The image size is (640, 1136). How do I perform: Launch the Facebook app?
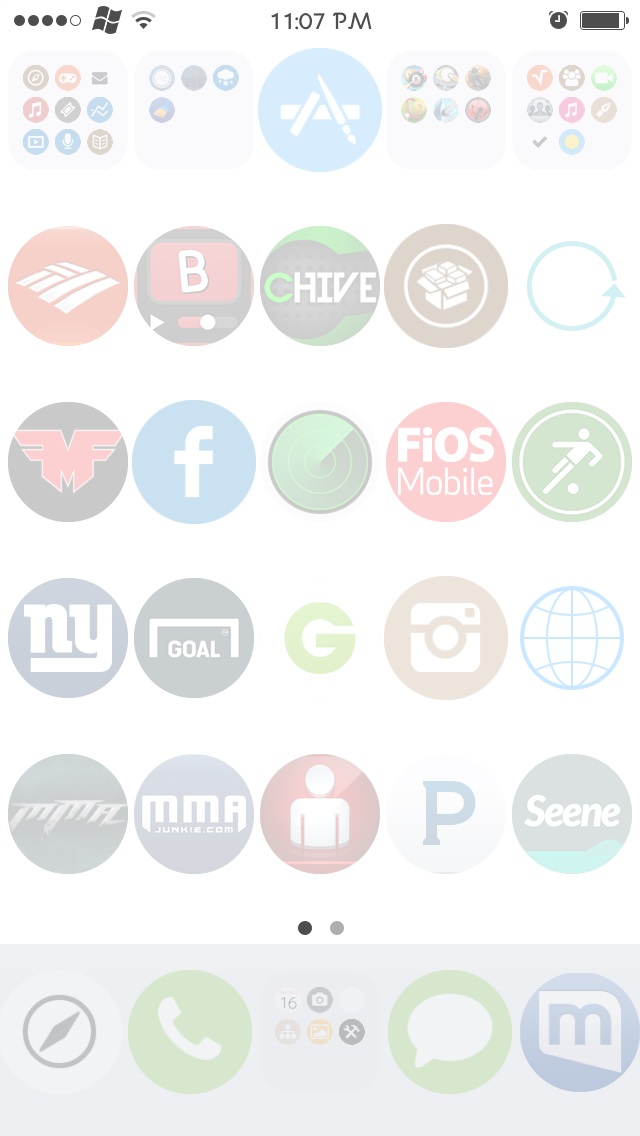[x=194, y=462]
